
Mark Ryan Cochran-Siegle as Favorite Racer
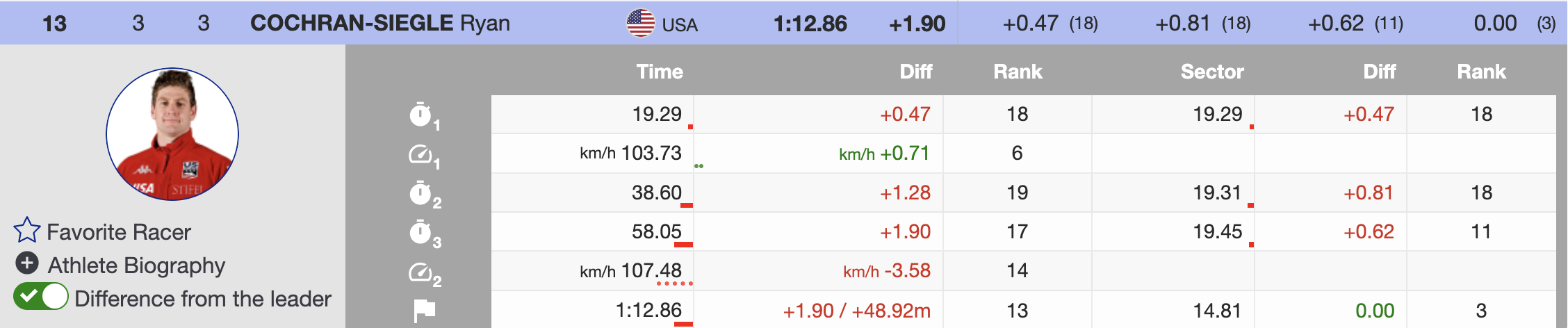27,231
